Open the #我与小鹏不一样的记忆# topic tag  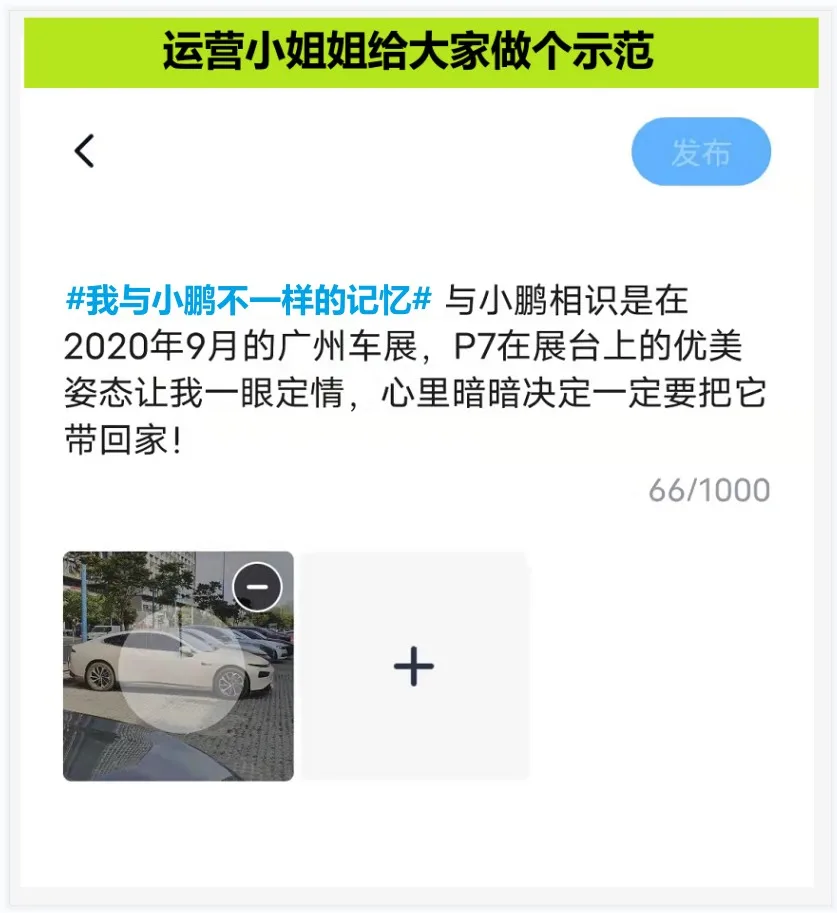[x=248, y=299]
